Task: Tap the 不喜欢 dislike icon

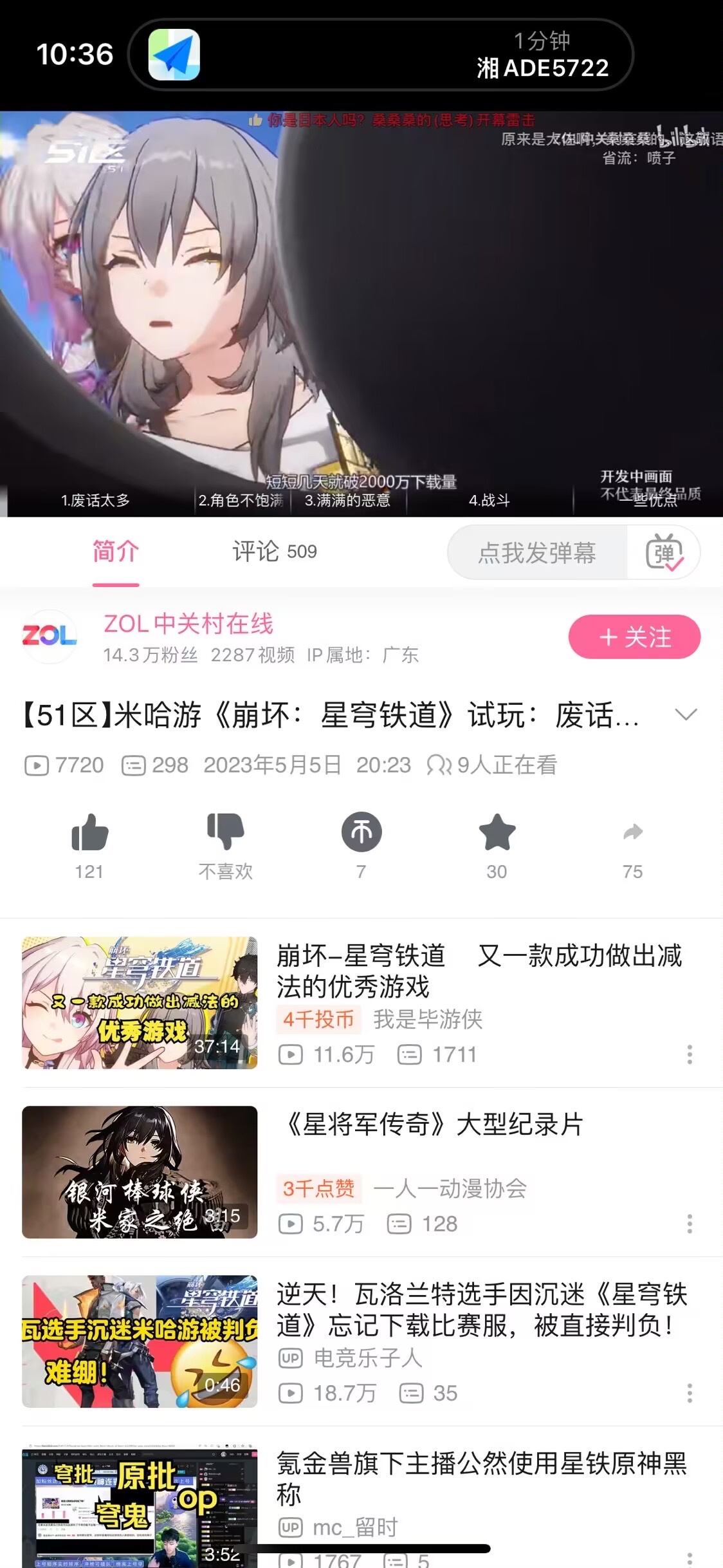Action: click(x=225, y=832)
